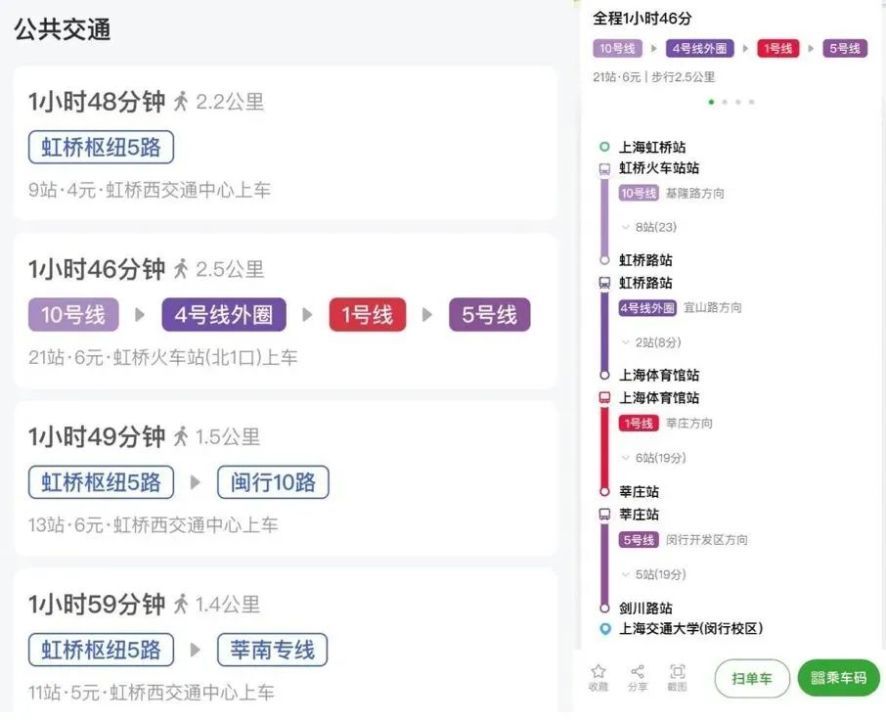Share this route via 分享

click(x=637, y=678)
